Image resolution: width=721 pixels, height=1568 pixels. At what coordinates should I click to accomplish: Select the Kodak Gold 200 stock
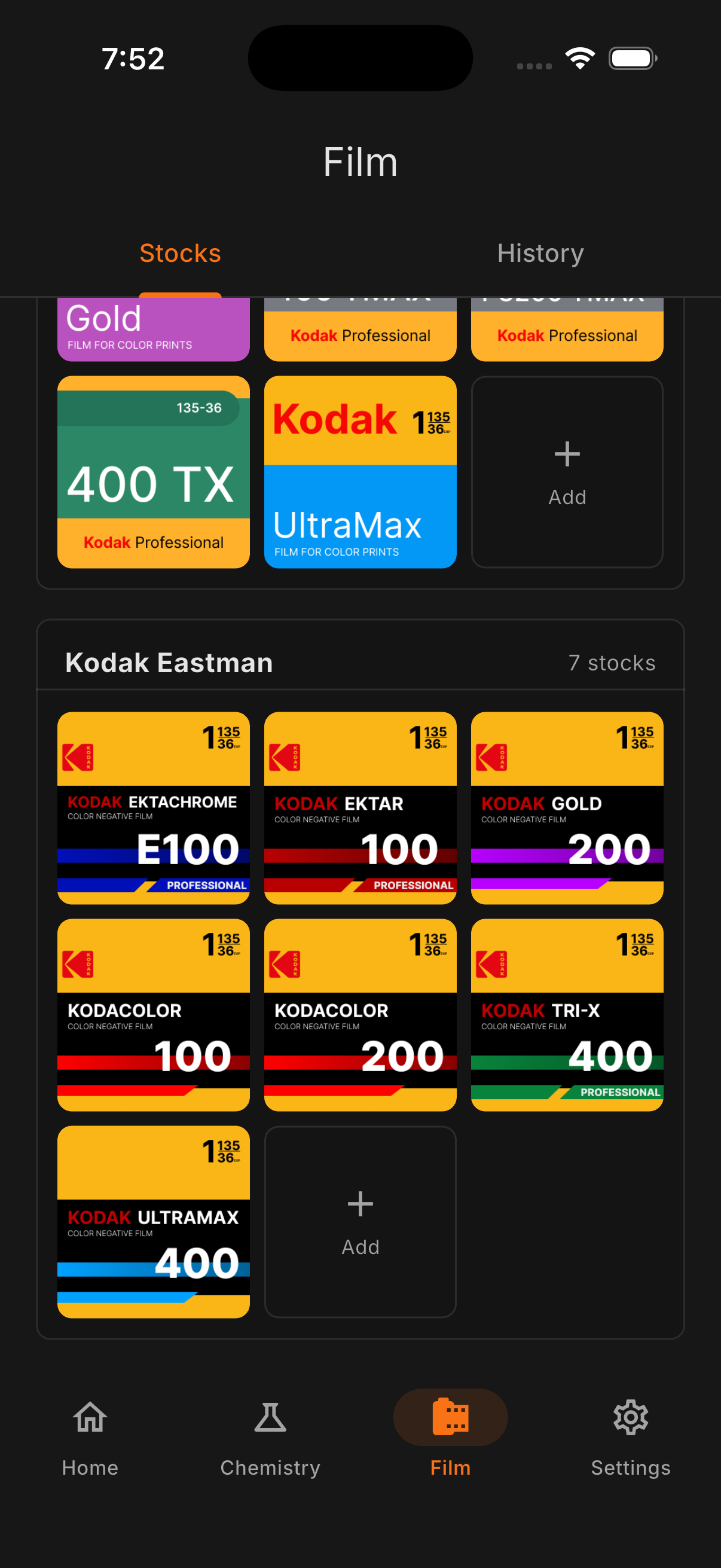coord(567,808)
